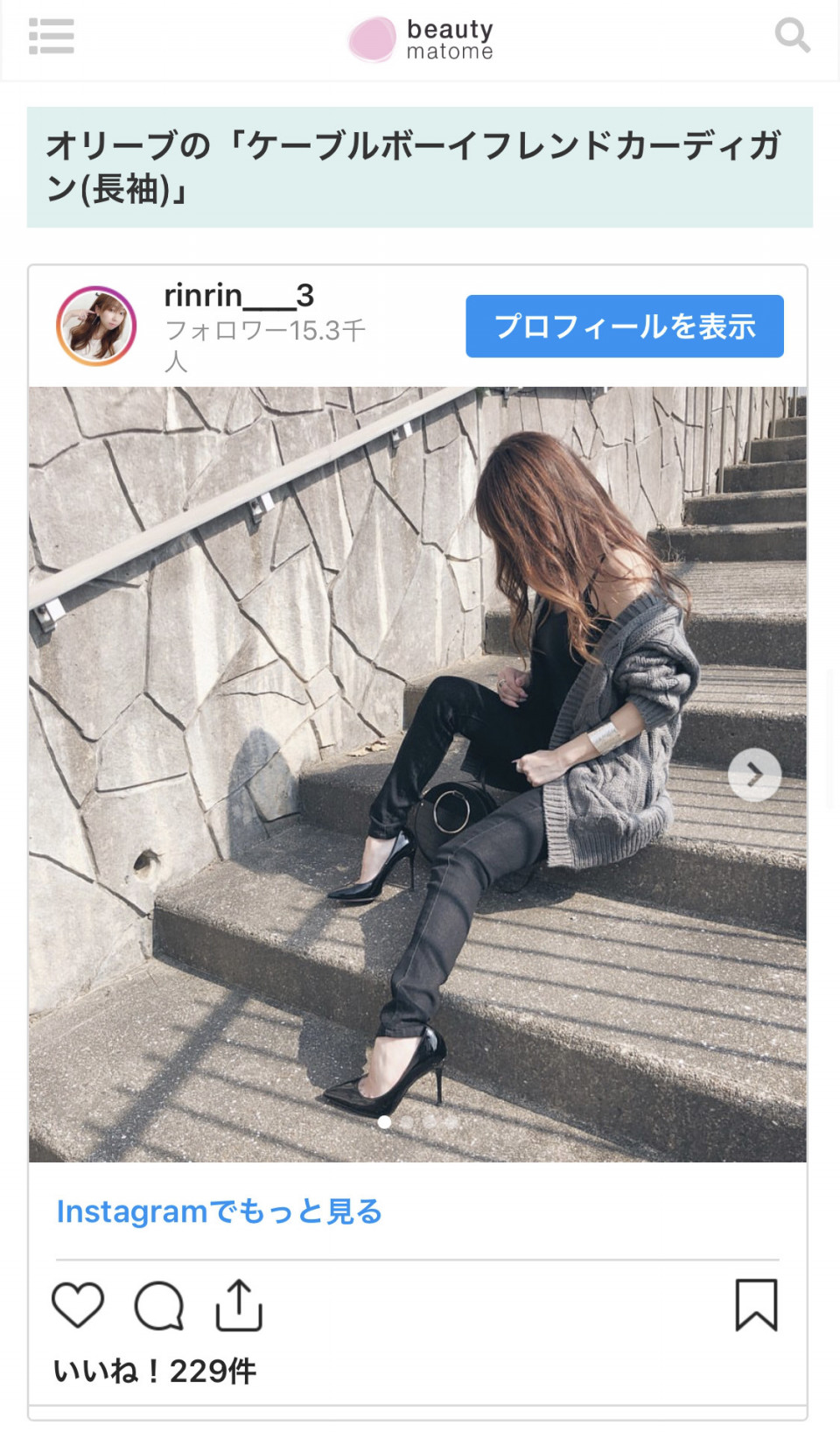This screenshot has height=1432, width=840.
Task: Tap the beauty matome logo
Action: coord(421,39)
